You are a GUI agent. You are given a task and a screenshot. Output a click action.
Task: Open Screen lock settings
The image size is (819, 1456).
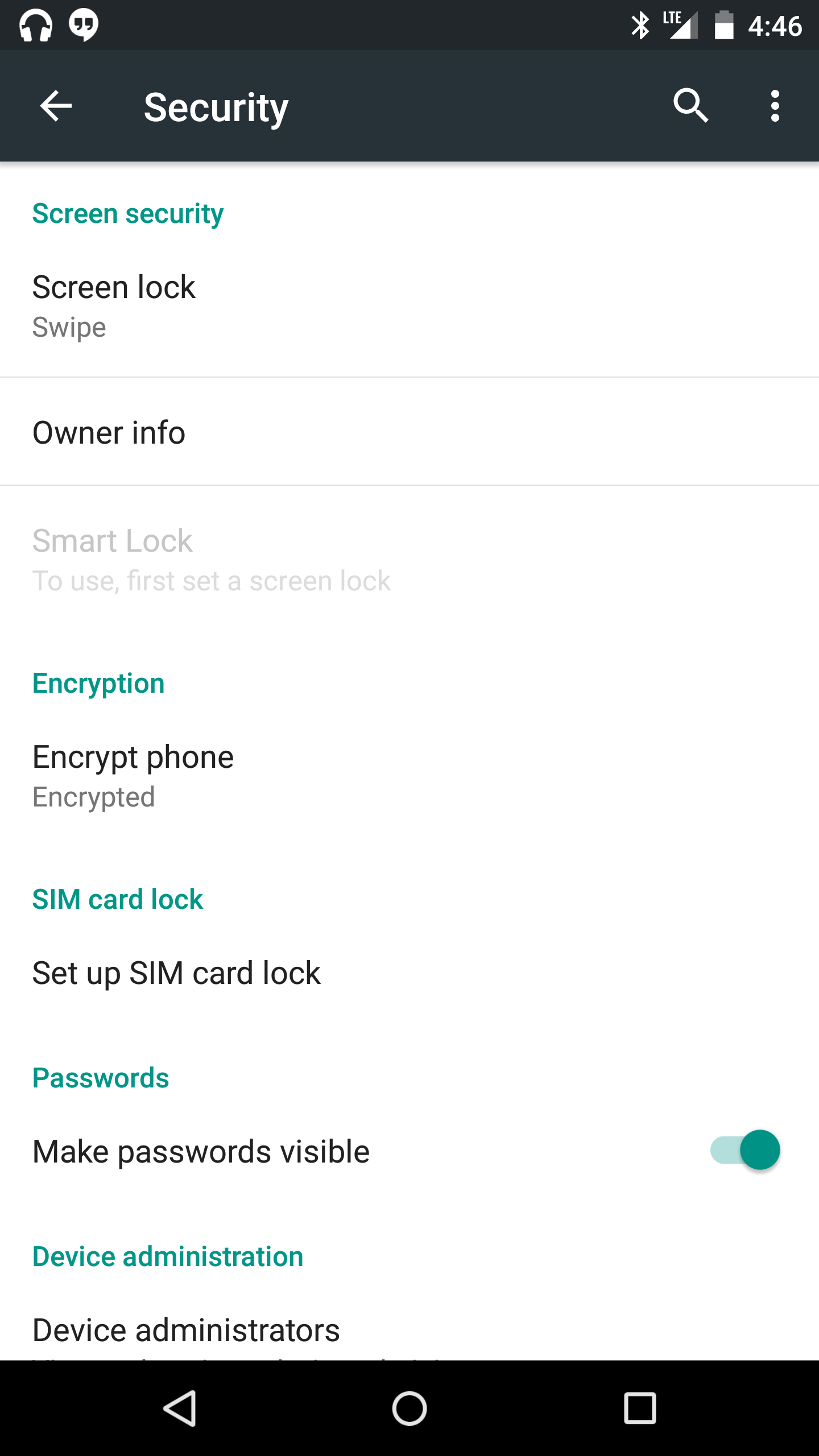[x=409, y=306]
